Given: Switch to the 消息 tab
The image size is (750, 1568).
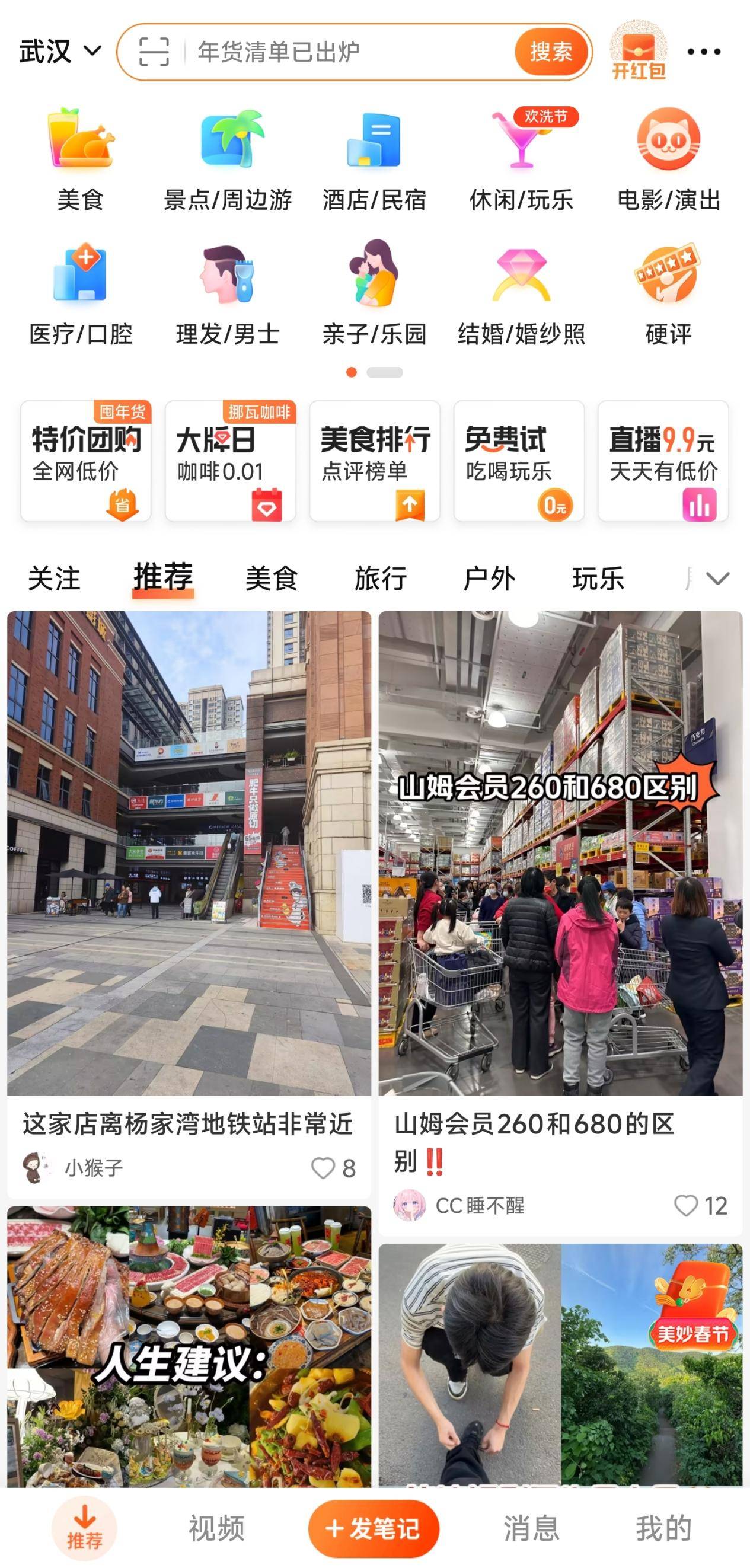Looking at the screenshot, I should click(531, 1528).
